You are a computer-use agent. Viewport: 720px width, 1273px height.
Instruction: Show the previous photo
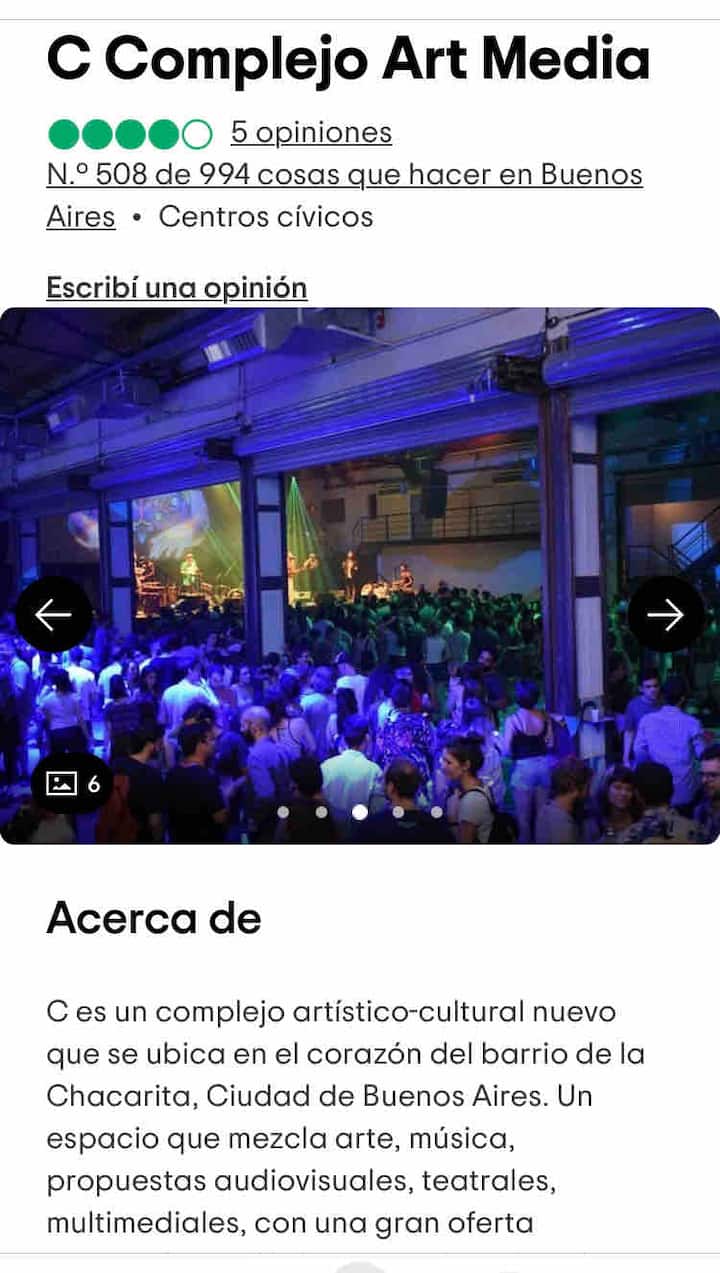pyautogui.click(x=54, y=614)
